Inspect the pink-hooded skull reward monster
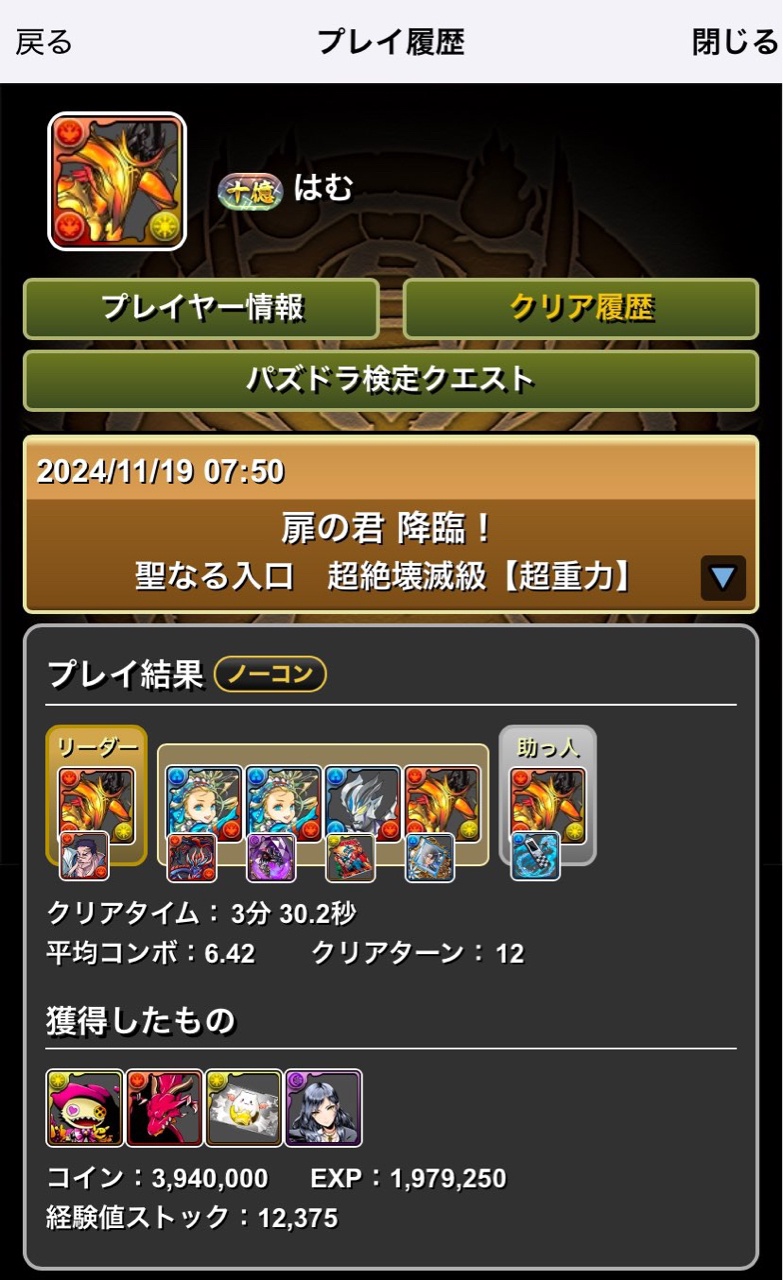 tap(84, 1108)
